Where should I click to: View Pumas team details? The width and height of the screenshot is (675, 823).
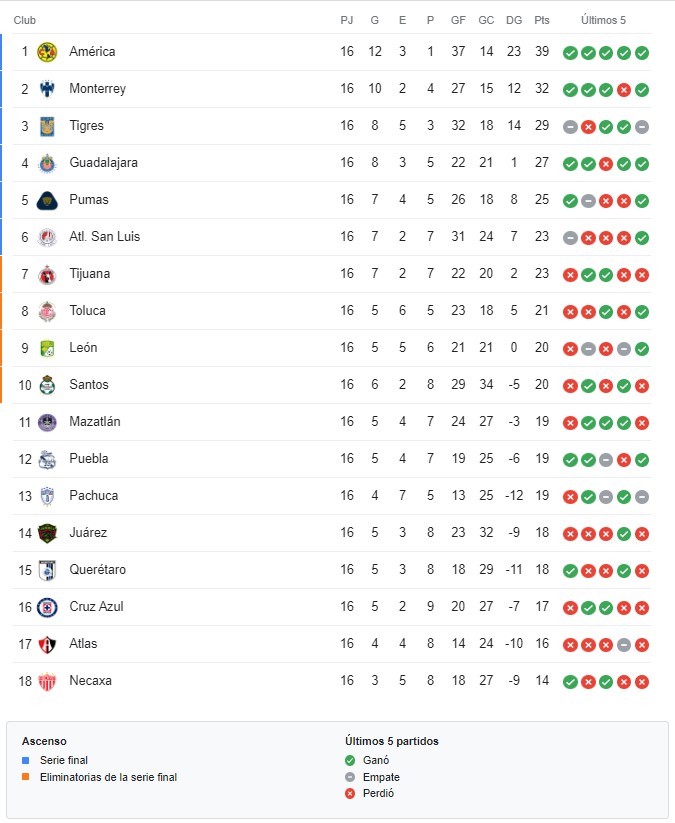click(x=89, y=200)
